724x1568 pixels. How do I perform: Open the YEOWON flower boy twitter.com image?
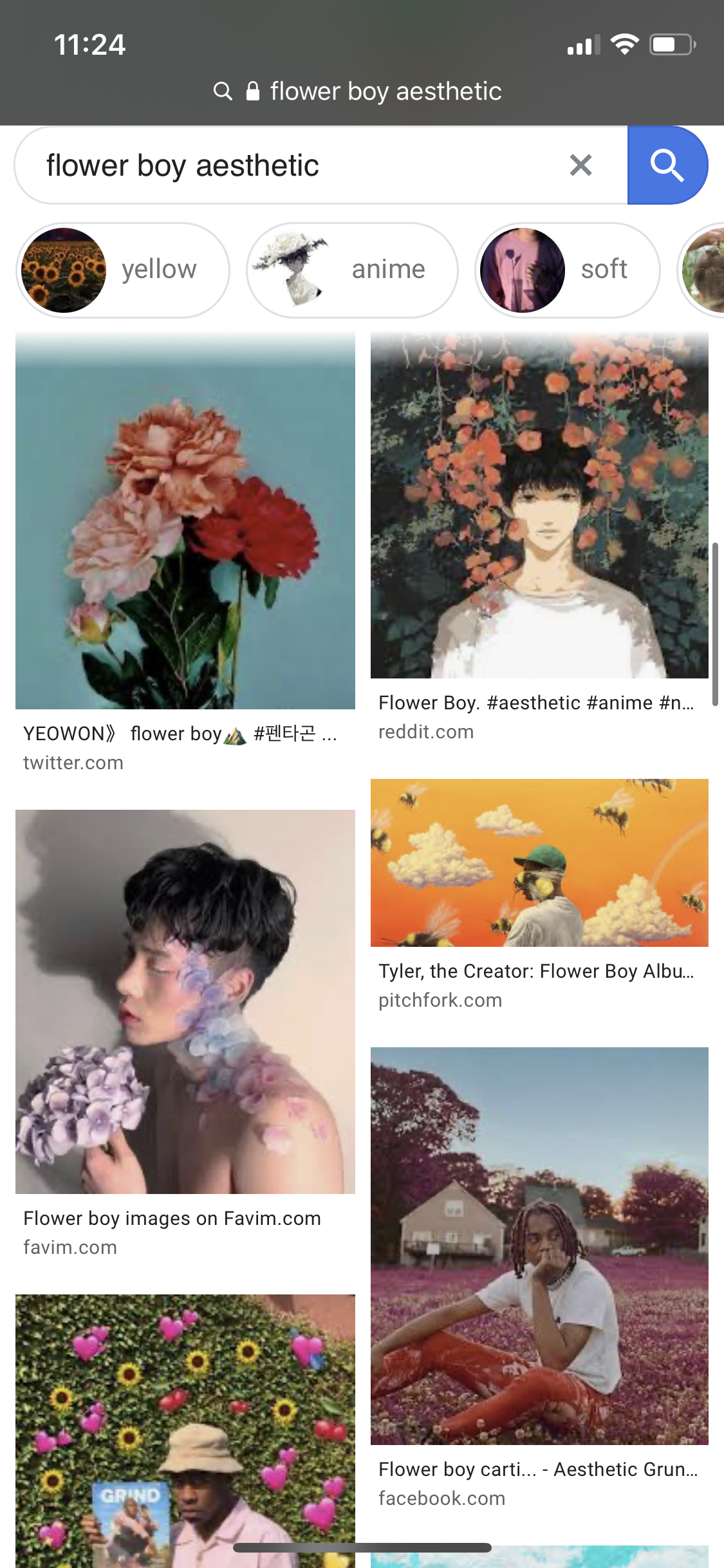point(185,521)
